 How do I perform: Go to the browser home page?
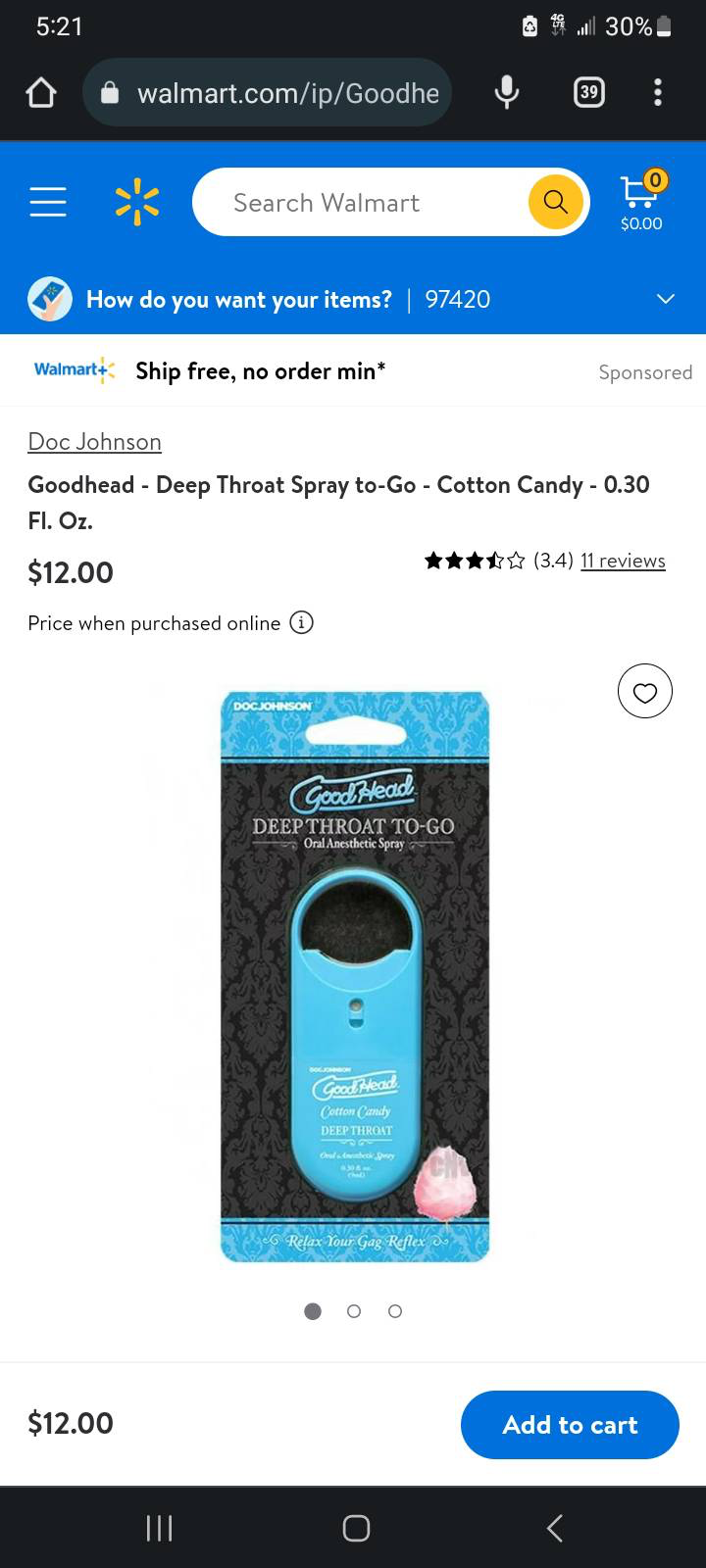click(x=41, y=93)
